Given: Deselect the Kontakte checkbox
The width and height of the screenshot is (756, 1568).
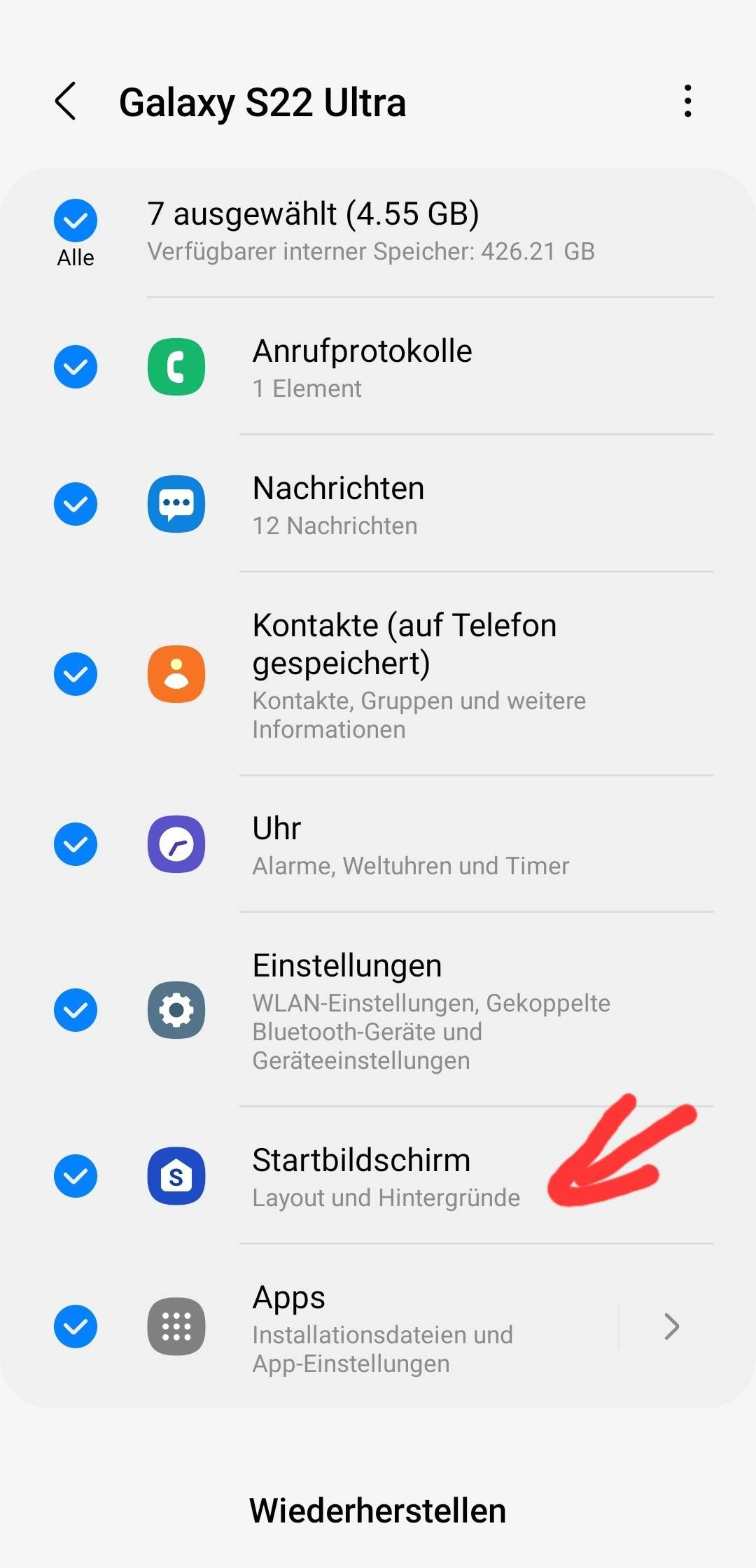Looking at the screenshot, I should pos(75,673).
